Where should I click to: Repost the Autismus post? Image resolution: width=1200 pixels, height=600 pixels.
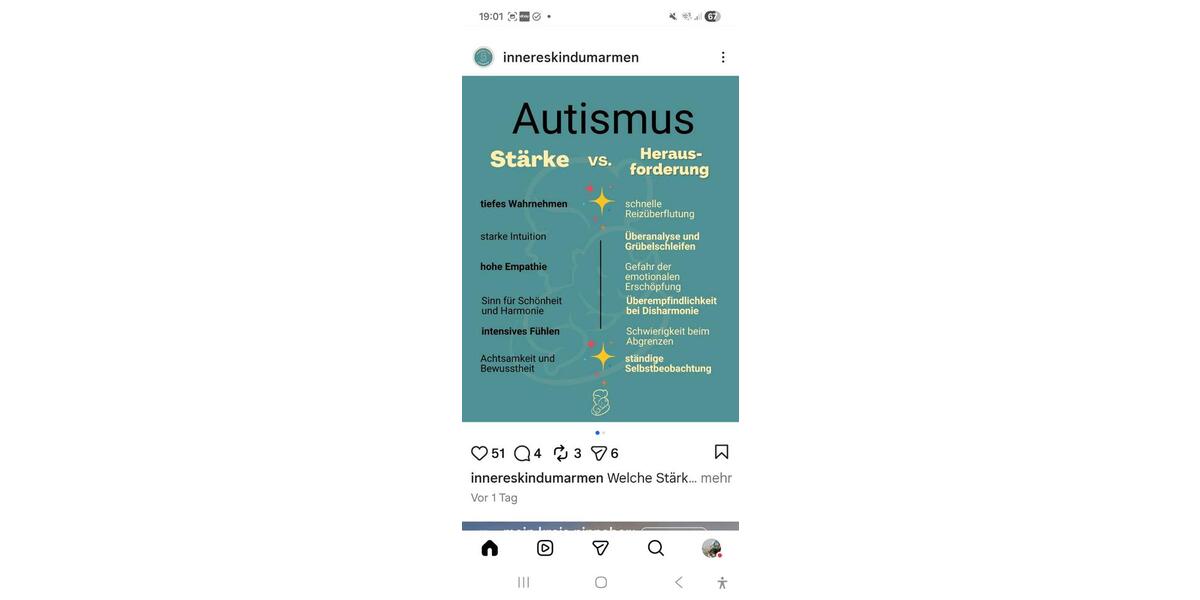561,453
